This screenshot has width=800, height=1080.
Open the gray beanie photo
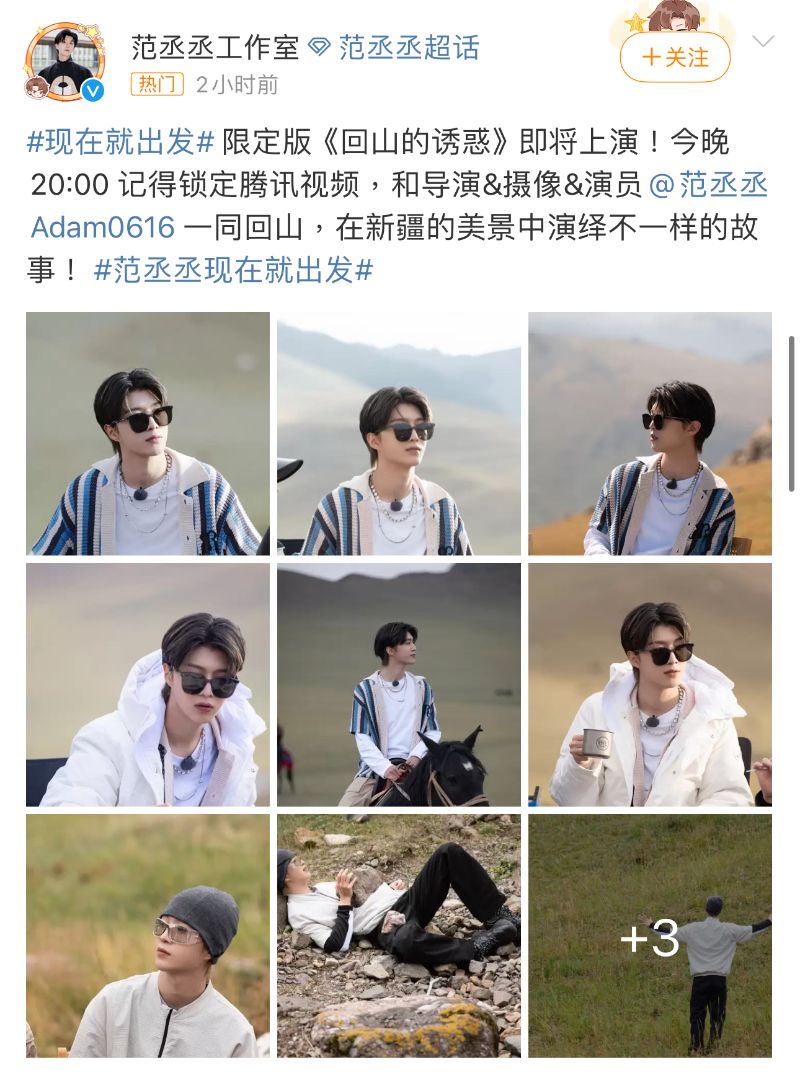[x=148, y=936]
